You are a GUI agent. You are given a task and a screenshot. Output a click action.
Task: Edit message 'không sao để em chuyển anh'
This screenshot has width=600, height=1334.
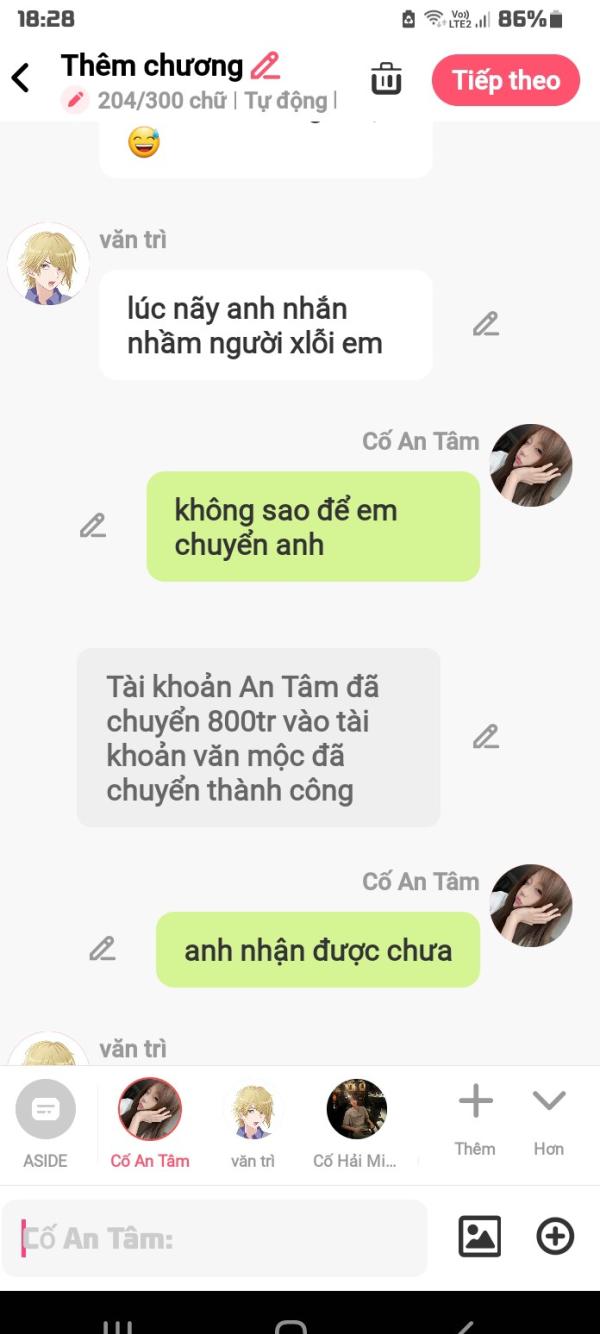[93, 526]
